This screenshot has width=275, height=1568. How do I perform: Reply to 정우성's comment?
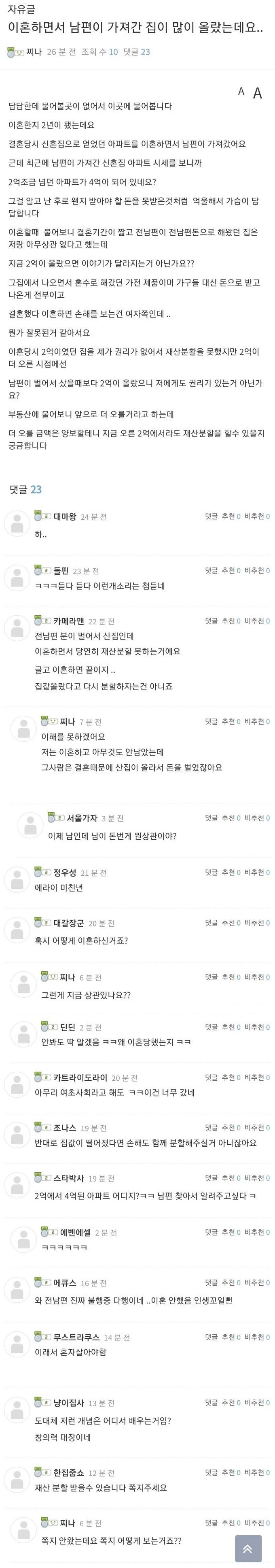tap(211, 872)
